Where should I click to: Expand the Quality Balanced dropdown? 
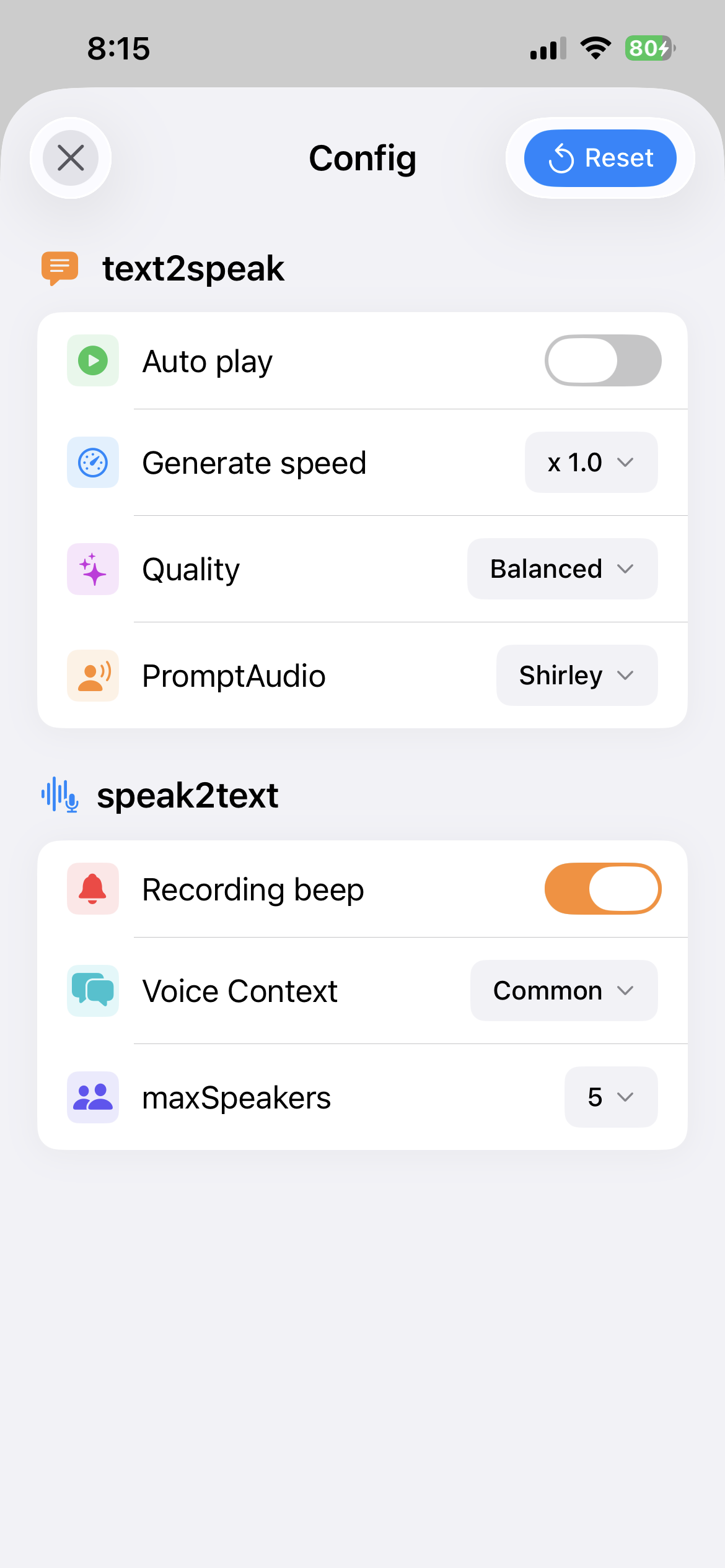(561, 568)
